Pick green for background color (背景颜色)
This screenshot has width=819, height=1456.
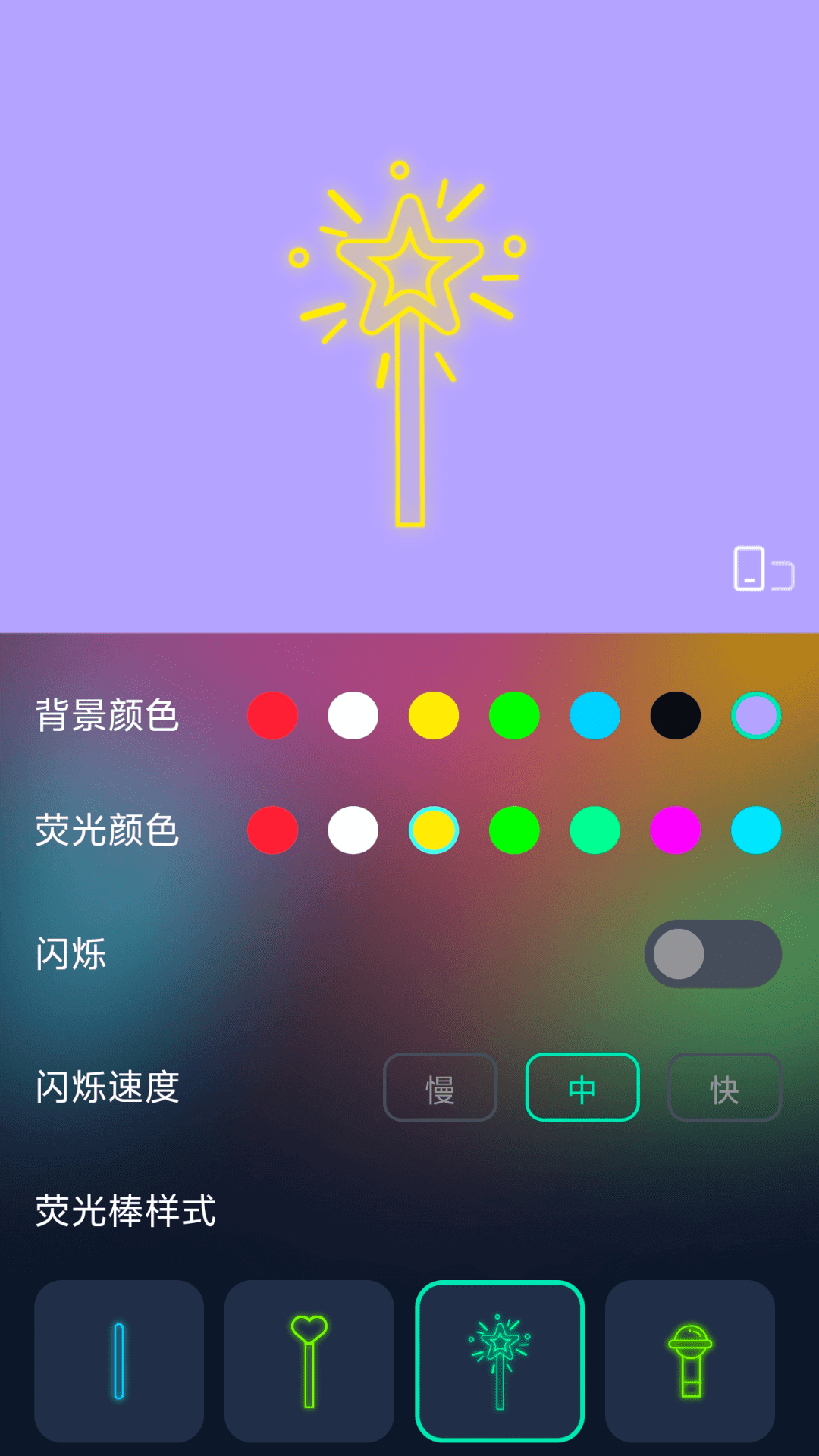514,715
